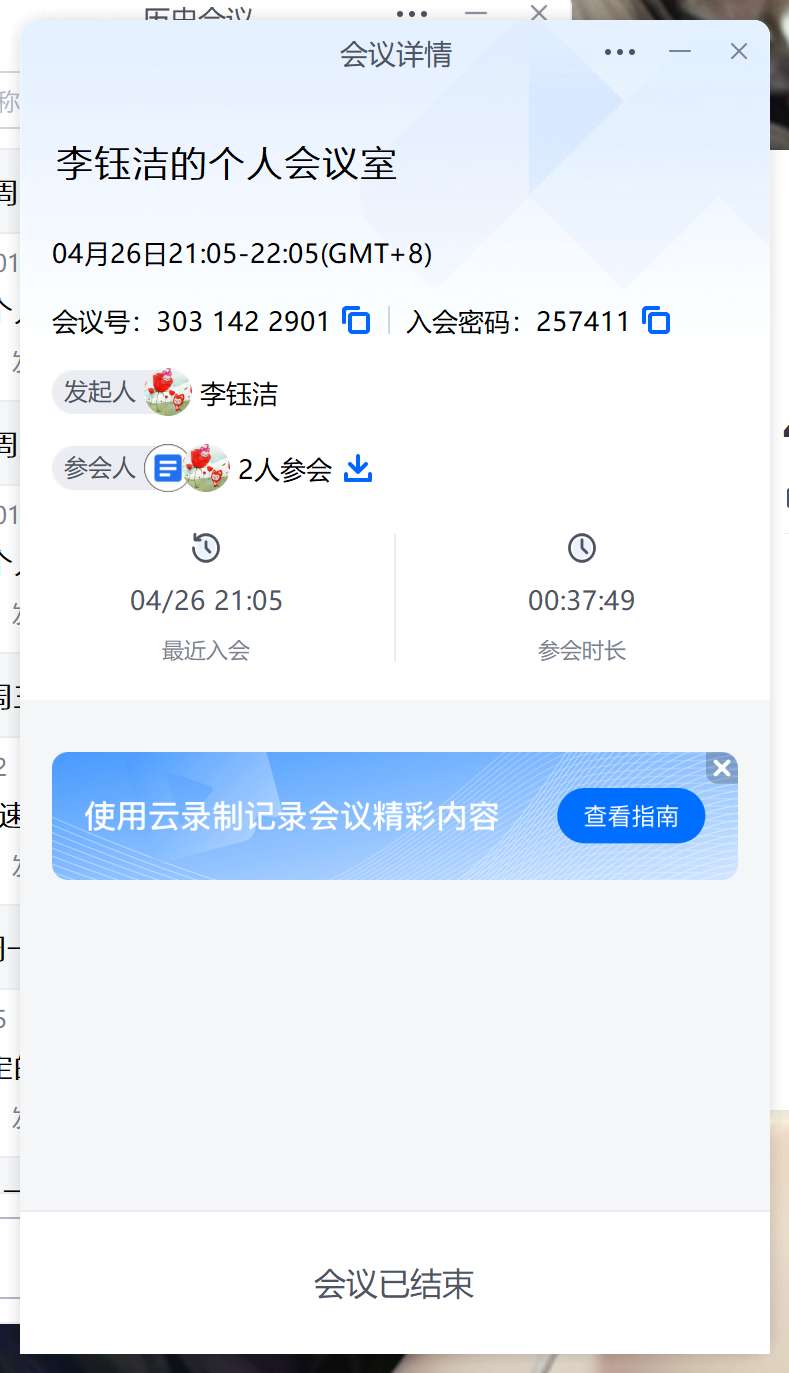Download the 2人参会 attendee list
Screen dimensions: 789x1373
tap(358, 468)
